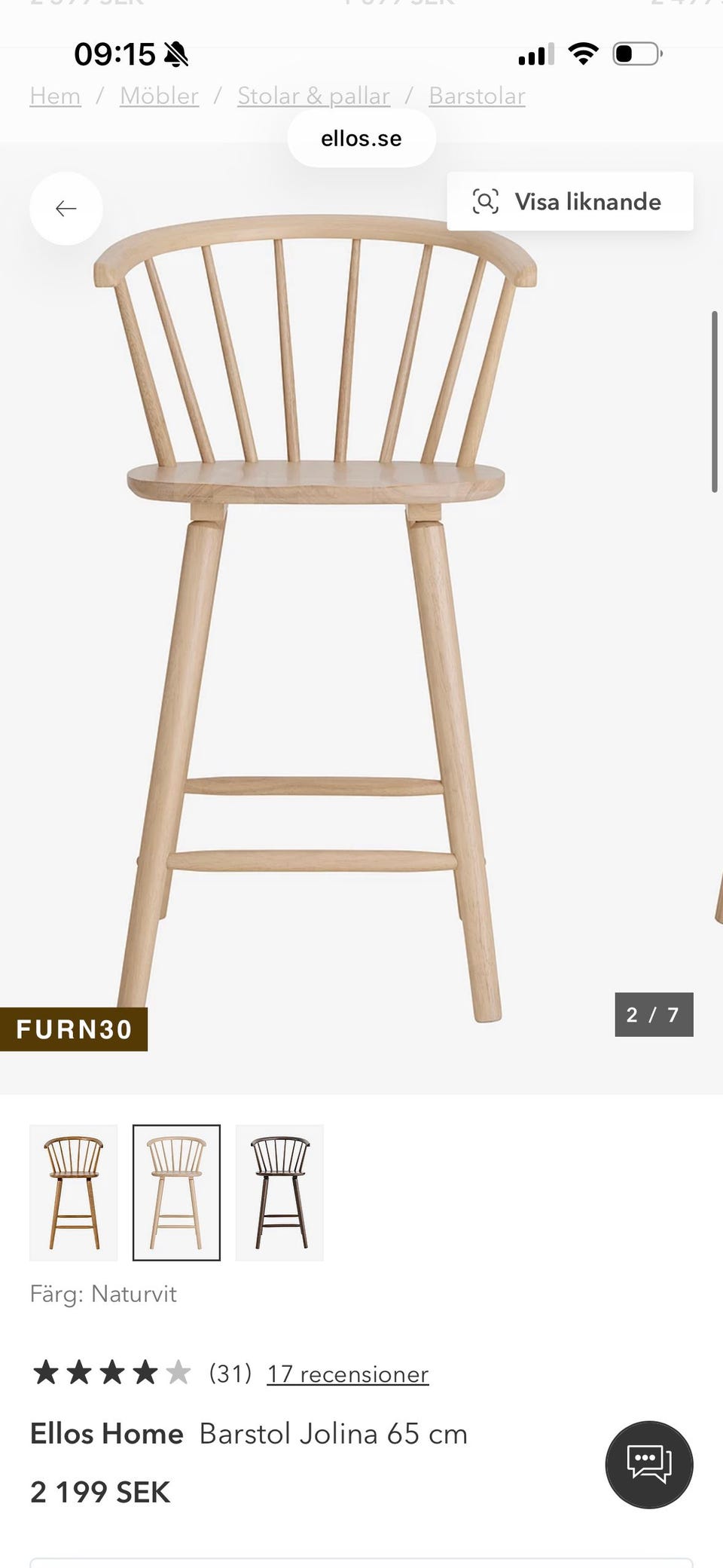723x1568 pixels.
Task: Go back using the arrow button
Action: pos(66,209)
